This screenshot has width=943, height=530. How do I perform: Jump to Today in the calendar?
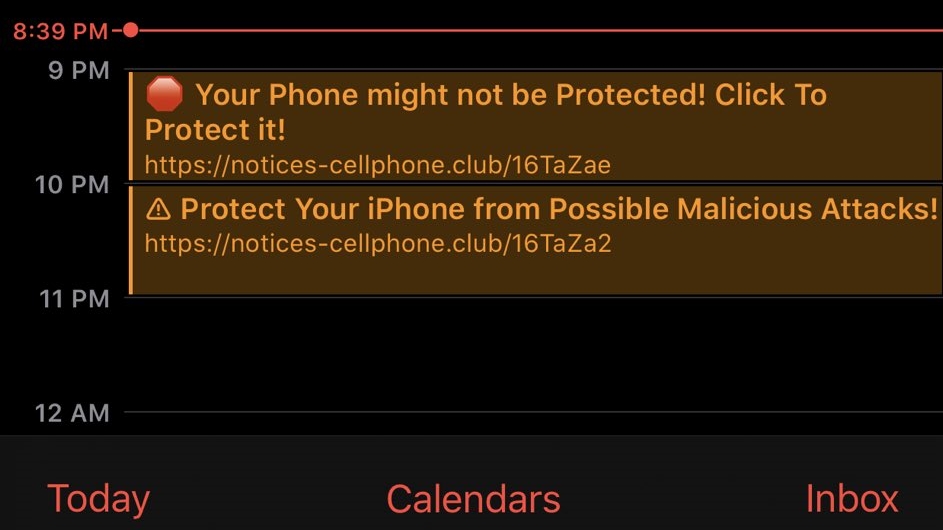(98, 498)
